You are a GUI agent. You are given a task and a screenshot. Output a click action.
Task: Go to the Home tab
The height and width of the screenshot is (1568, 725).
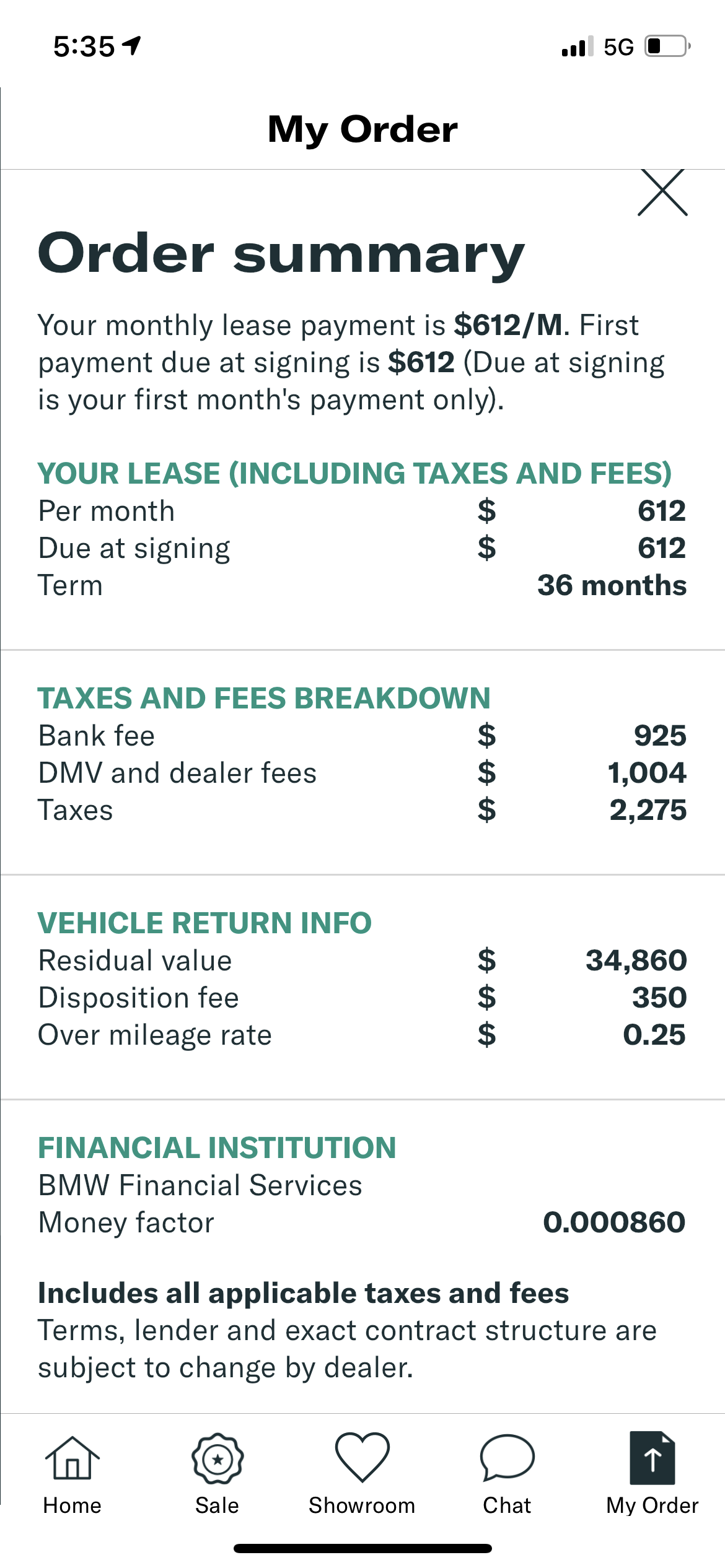[x=72, y=1474]
